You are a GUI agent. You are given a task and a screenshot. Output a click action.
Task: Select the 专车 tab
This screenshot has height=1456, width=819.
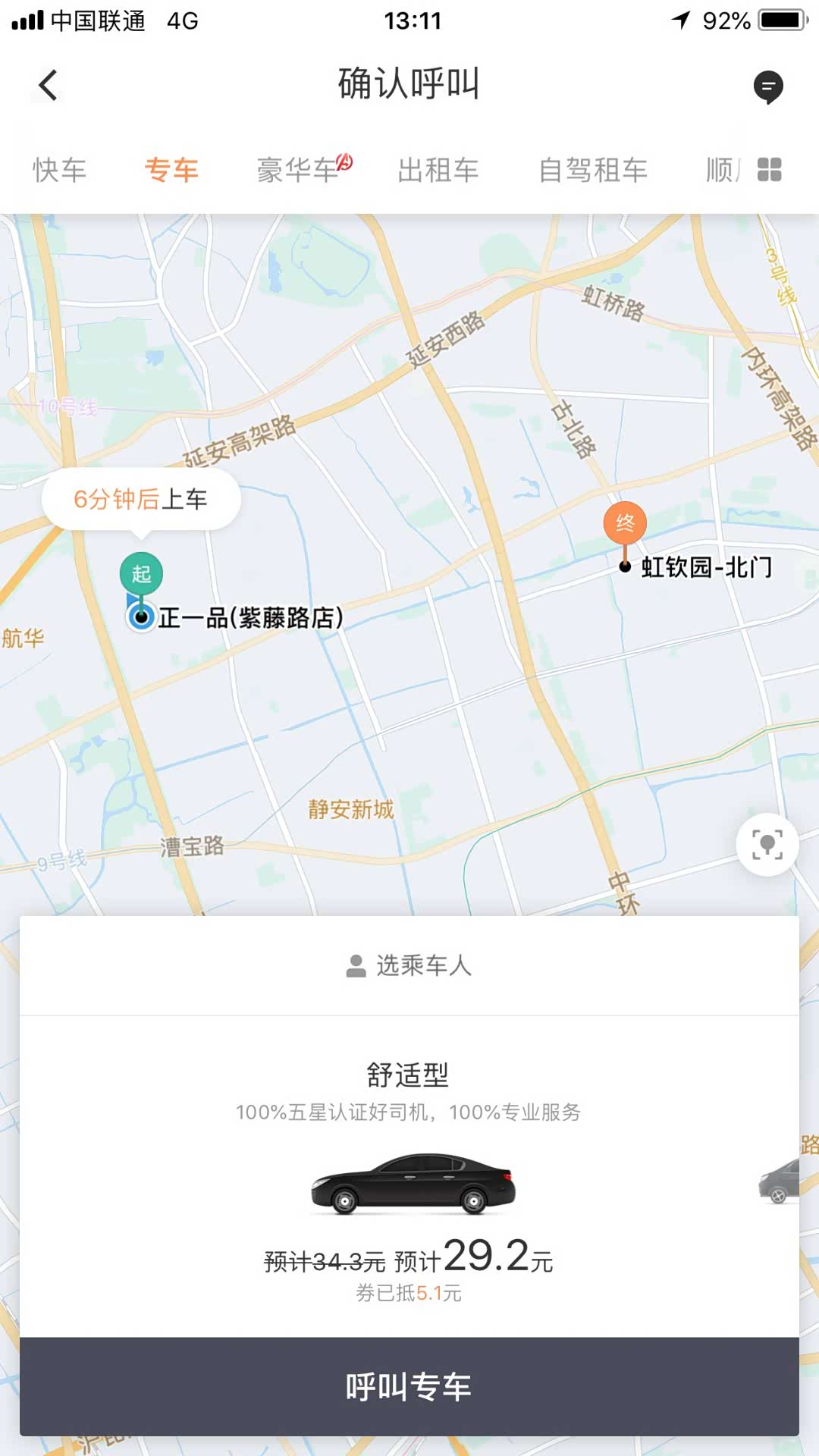click(x=171, y=170)
